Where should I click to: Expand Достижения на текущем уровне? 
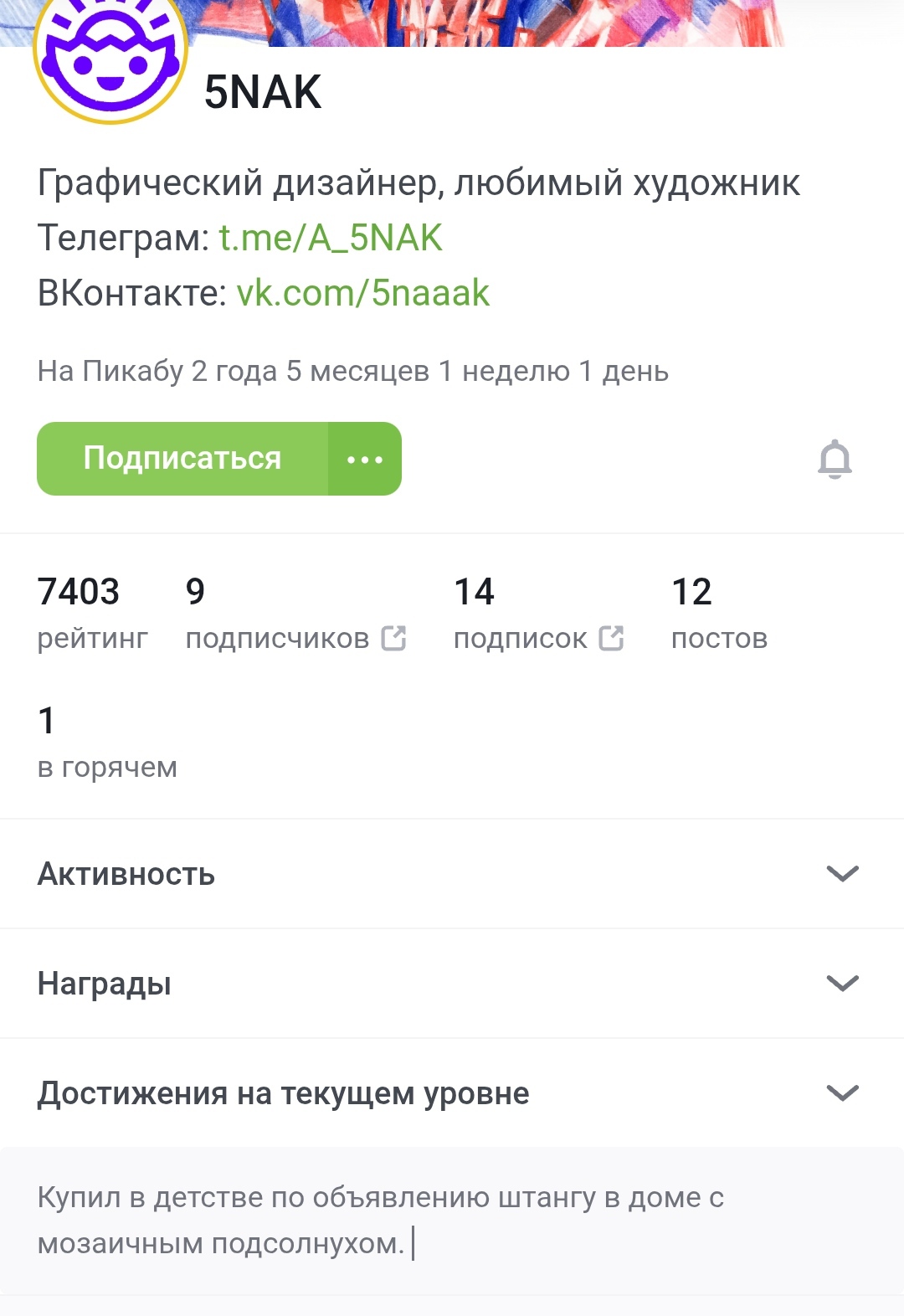pyautogui.click(x=452, y=1093)
